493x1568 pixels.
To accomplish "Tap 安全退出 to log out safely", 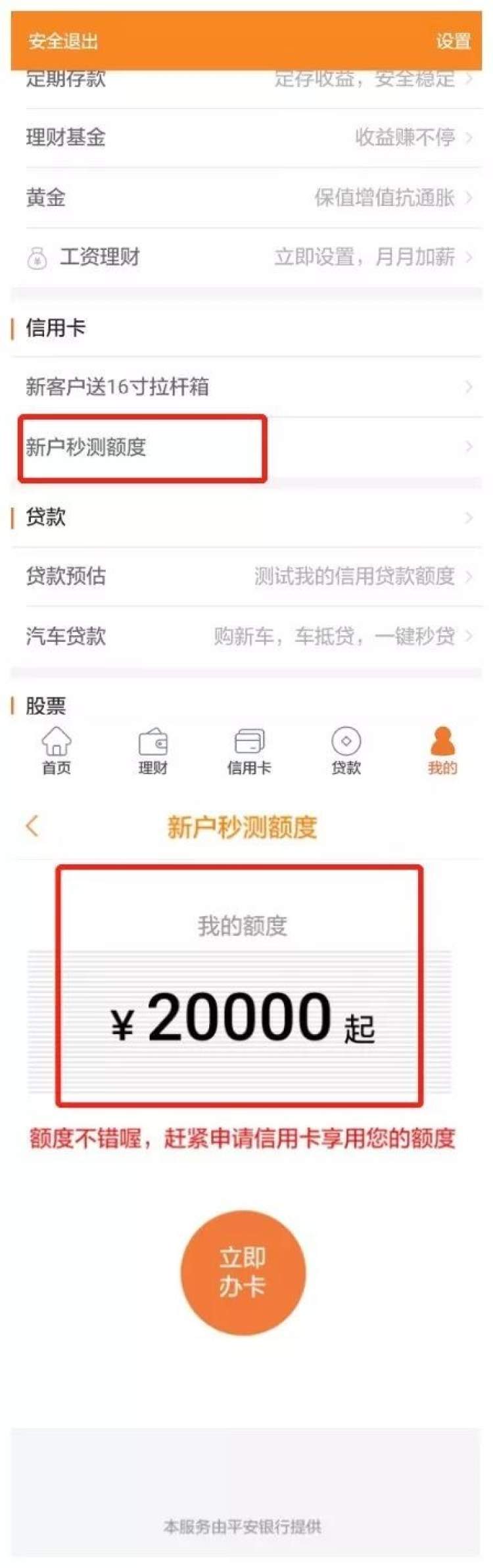I will tap(63, 41).
